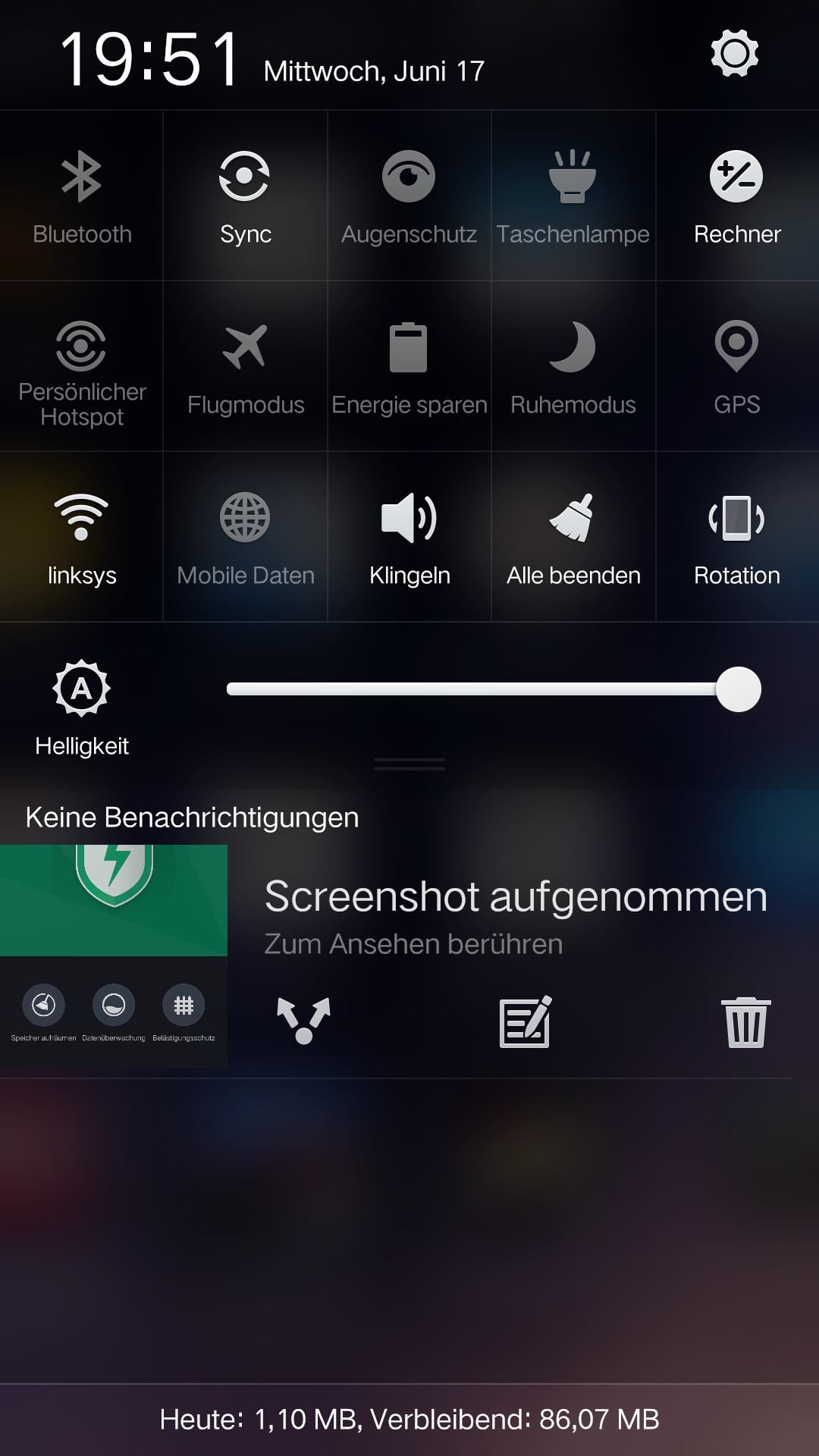Screen dimensions: 819x1456
Task: Turn on Flugmodus
Action: pyautogui.click(x=246, y=366)
